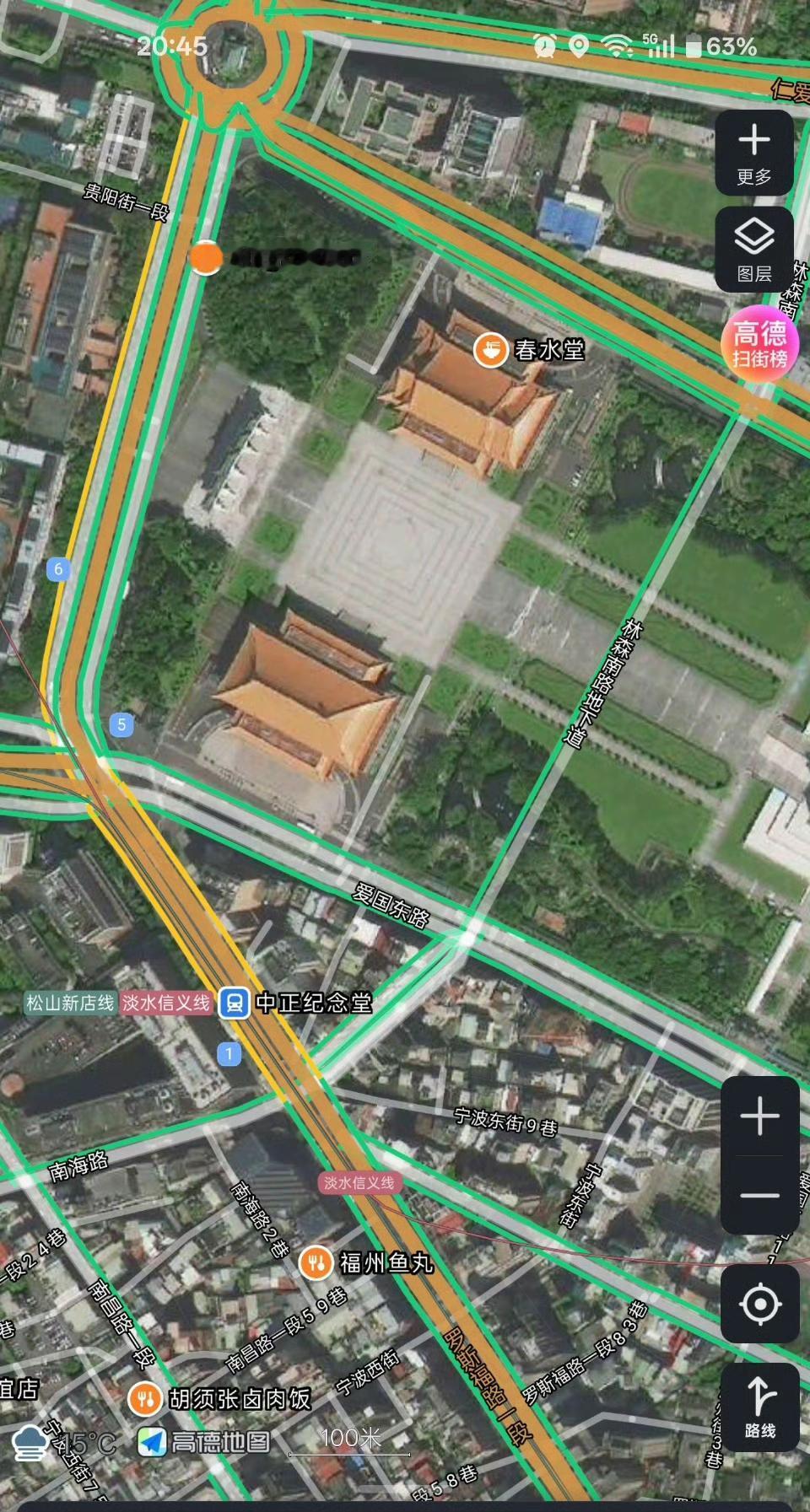Select the 中正纪念堂 metro station icon

click(x=235, y=1004)
